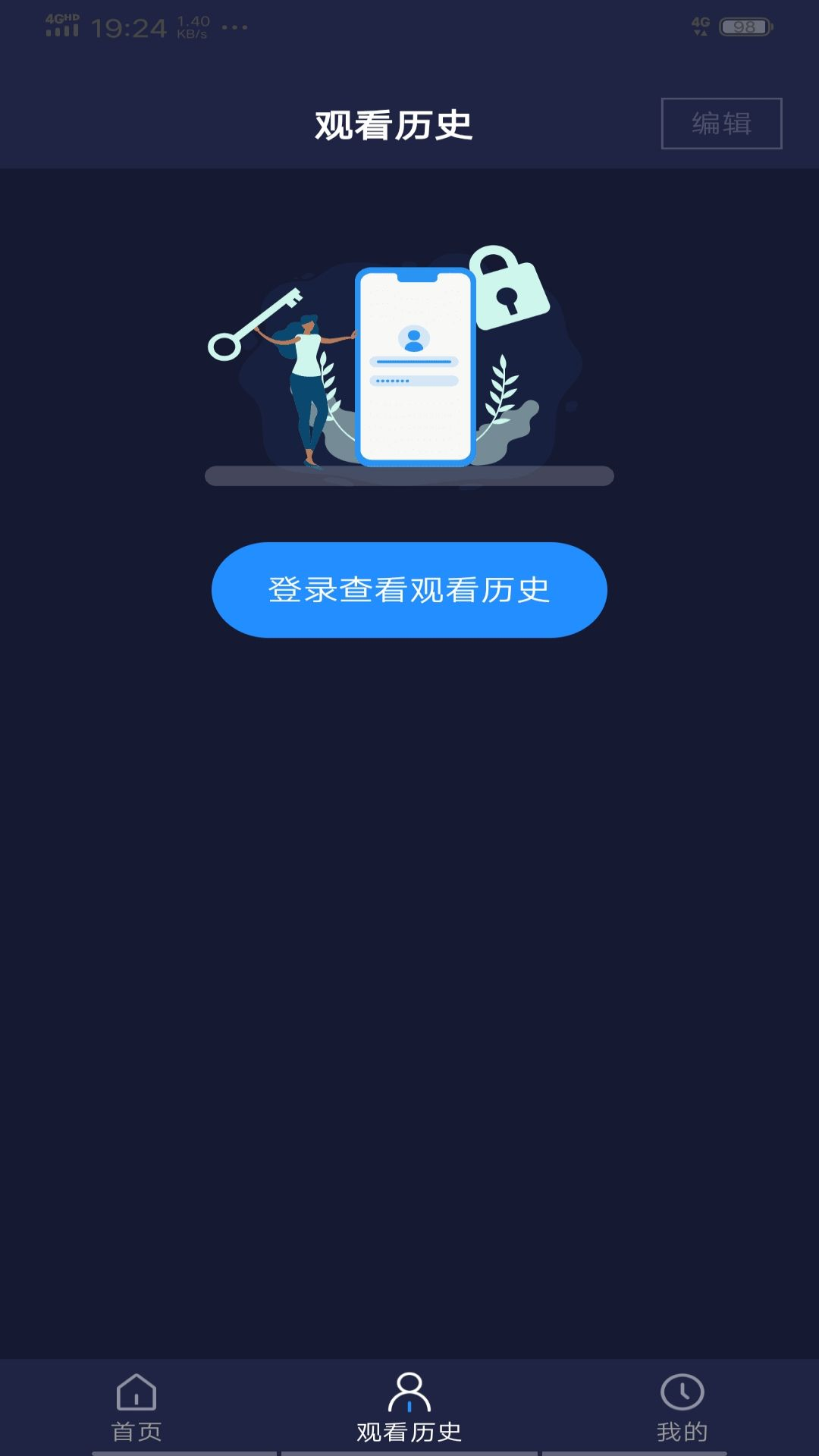Click the 编辑 button
Screen dimensions: 819x1456
[722, 121]
